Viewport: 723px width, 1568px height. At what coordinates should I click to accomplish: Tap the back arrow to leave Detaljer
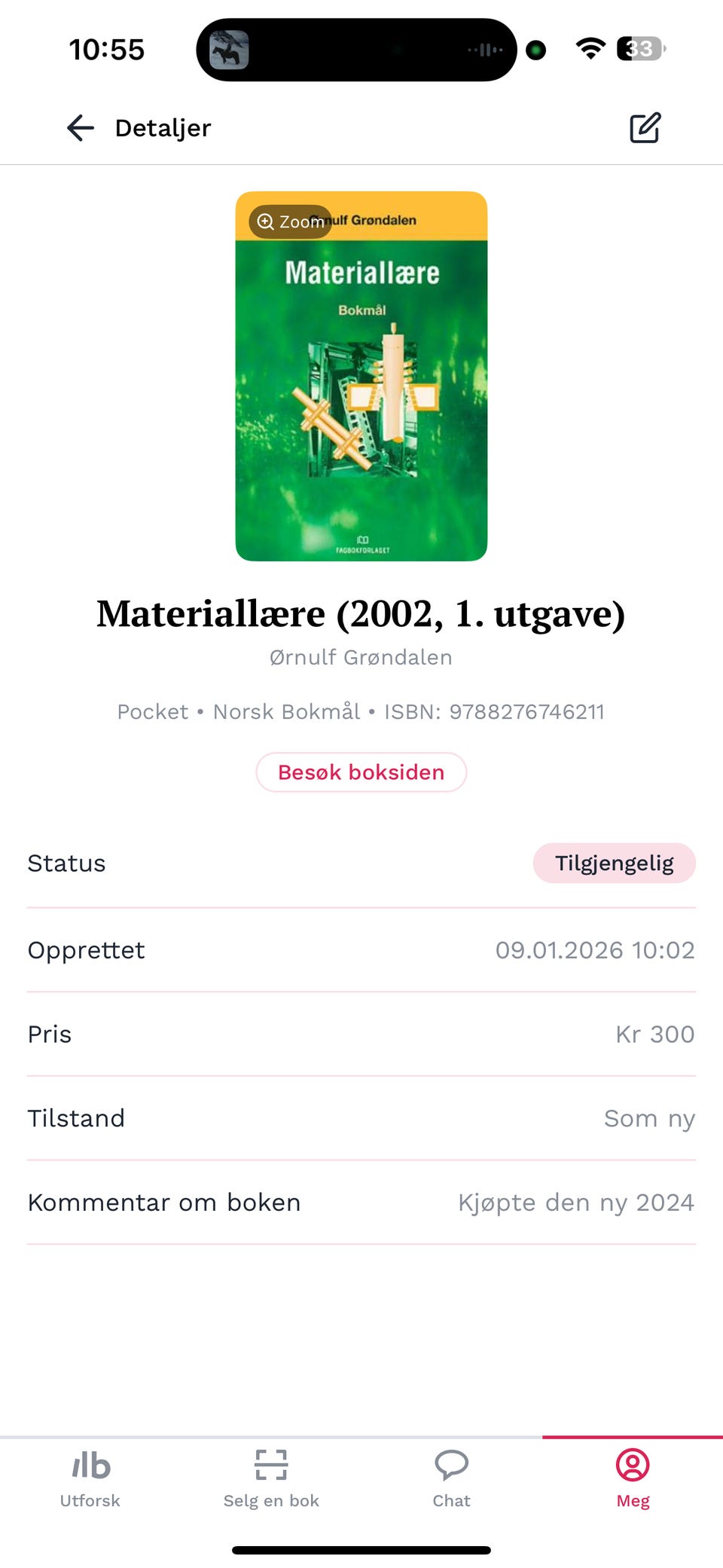(79, 127)
